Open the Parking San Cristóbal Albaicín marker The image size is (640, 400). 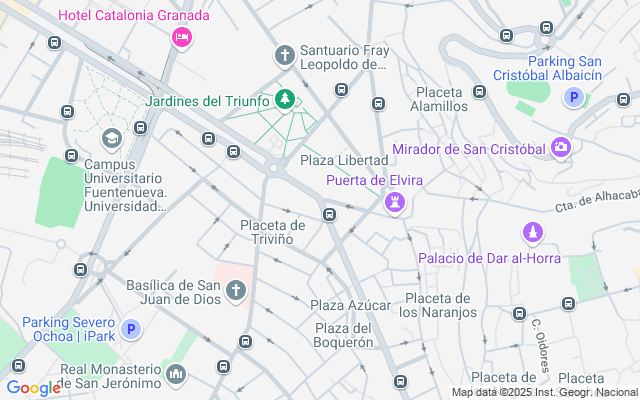[573, 97]
